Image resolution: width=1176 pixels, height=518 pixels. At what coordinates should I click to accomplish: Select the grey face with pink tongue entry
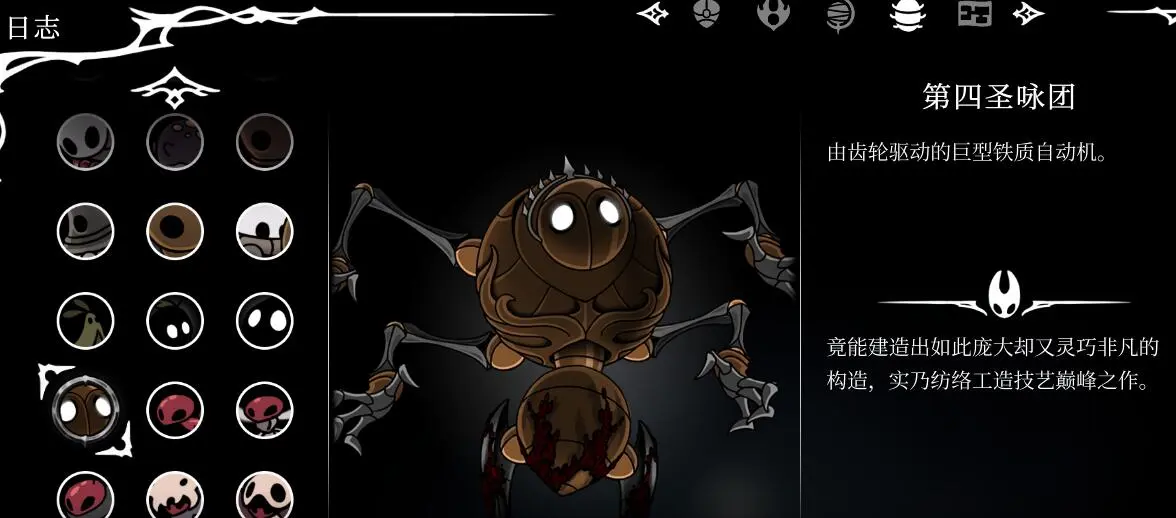pyautogui.click(x=85, y=142)
